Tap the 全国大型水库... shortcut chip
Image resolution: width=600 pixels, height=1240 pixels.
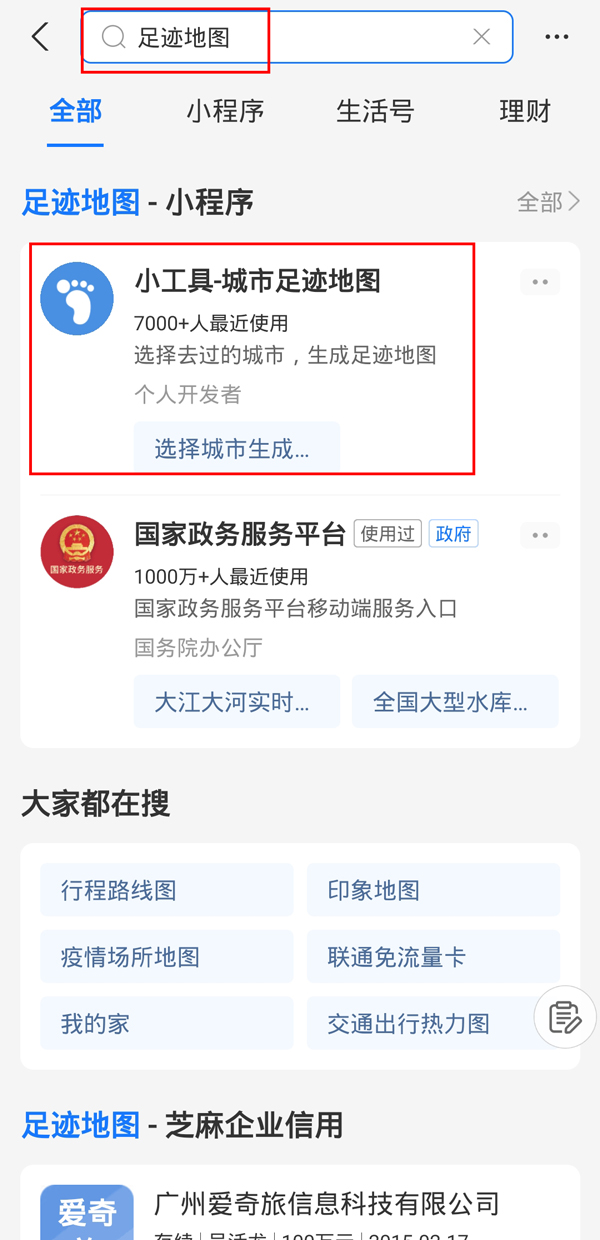[455, 702]
